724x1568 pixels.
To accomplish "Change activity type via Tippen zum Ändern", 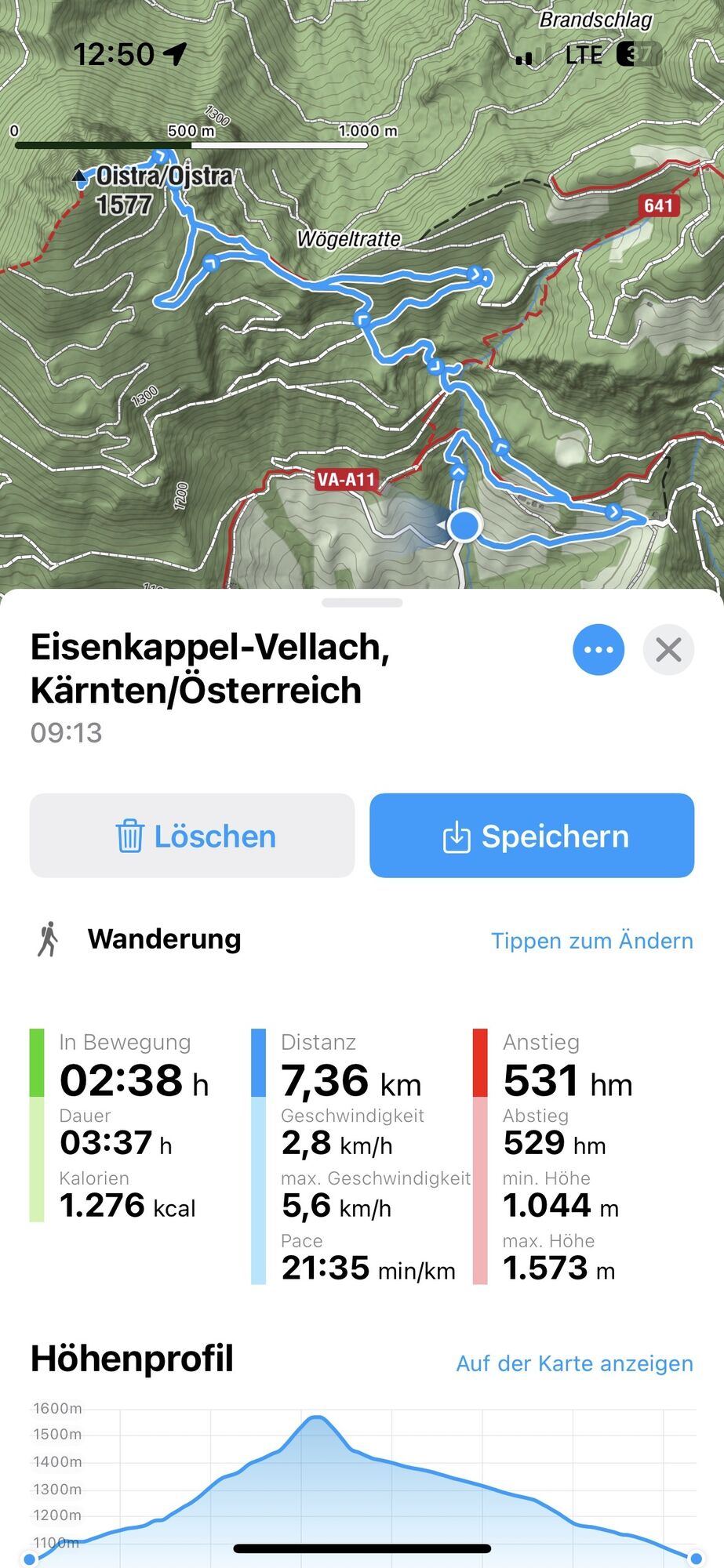I will (x=591, y=941).
